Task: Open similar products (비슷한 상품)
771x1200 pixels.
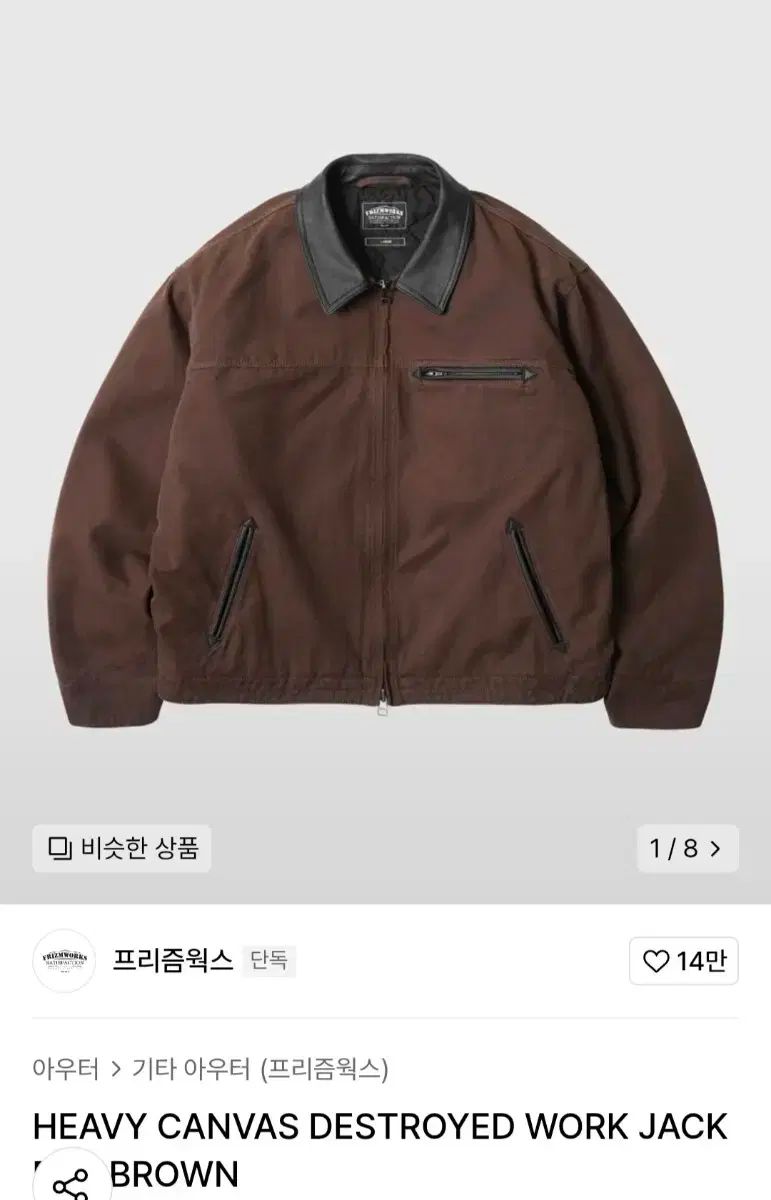Action: click(x=122, y=849)
